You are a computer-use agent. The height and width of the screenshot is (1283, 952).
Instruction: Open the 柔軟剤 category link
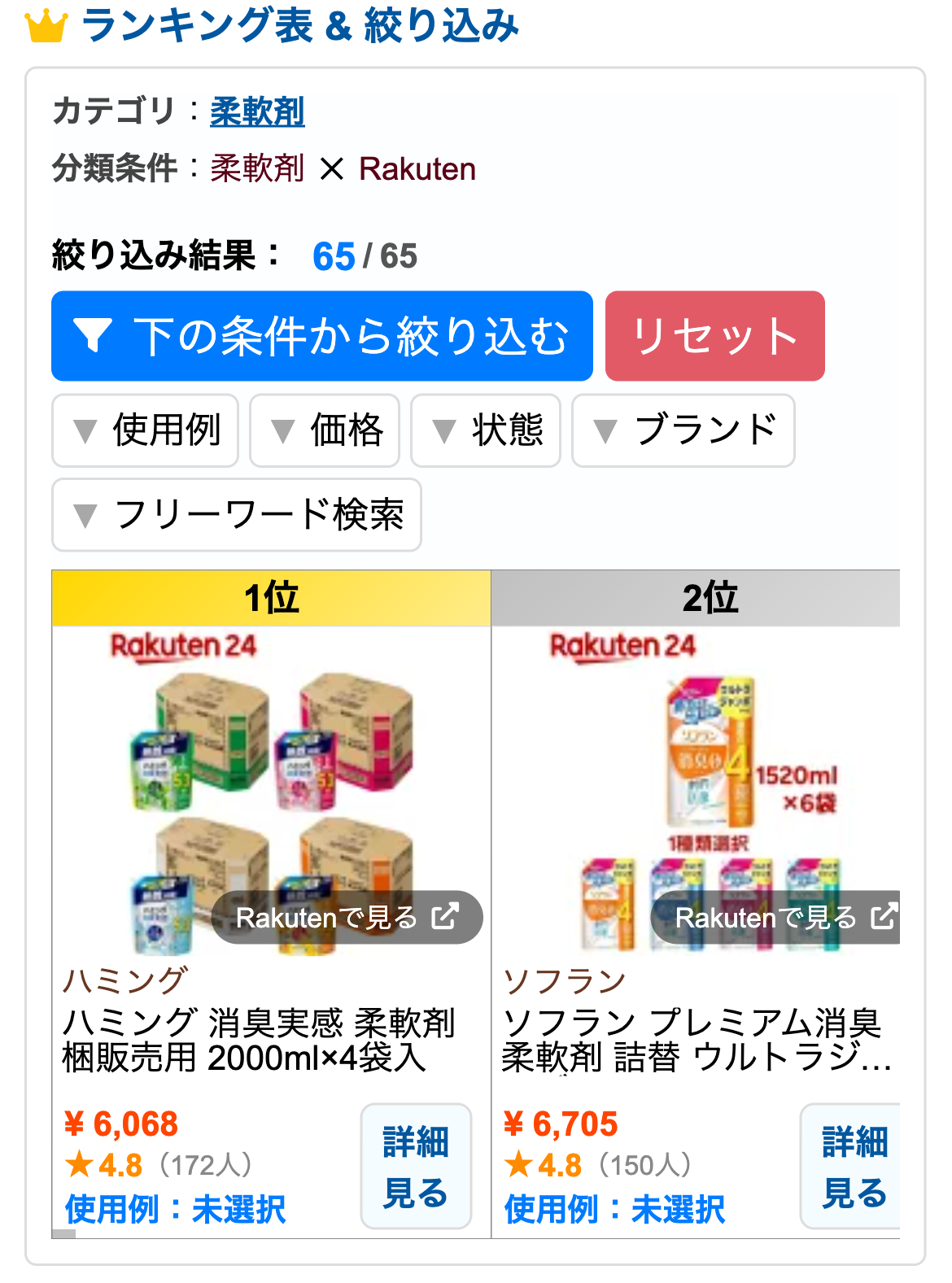257,111
